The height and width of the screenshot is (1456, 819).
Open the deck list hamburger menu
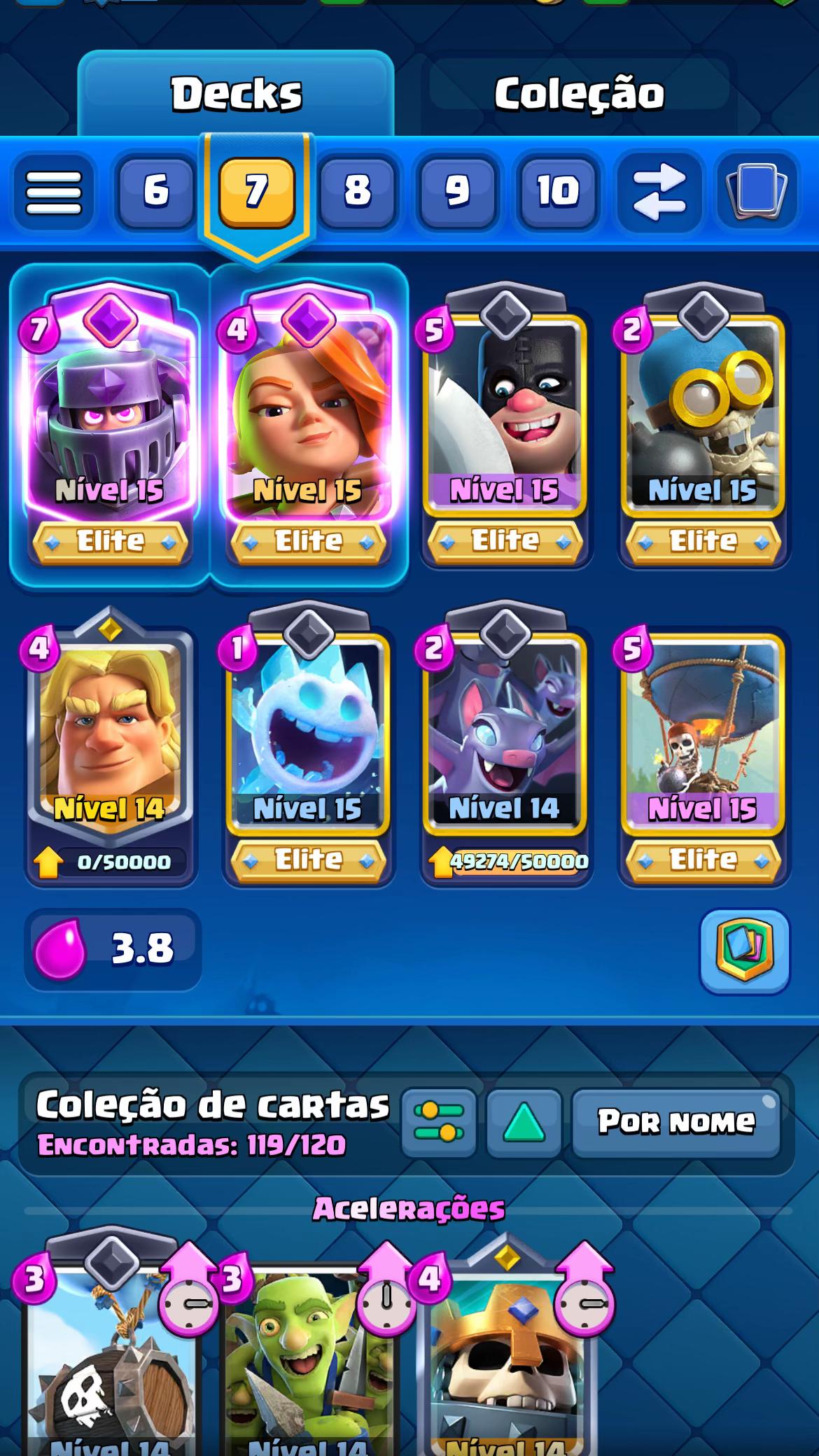pos(54,192)
